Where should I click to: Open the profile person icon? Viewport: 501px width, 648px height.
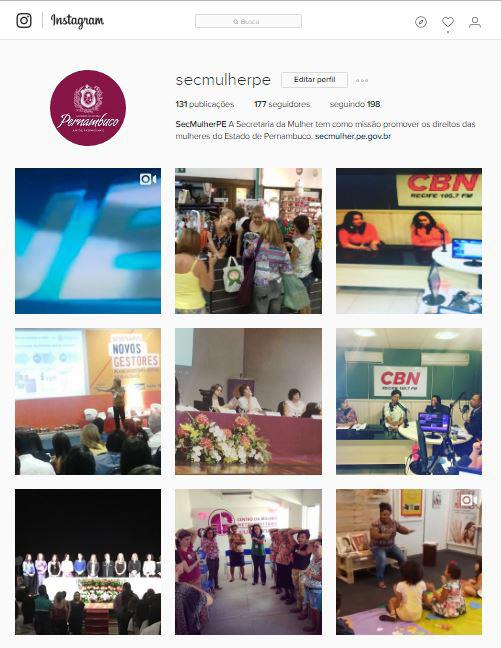(x=475, y=22)
